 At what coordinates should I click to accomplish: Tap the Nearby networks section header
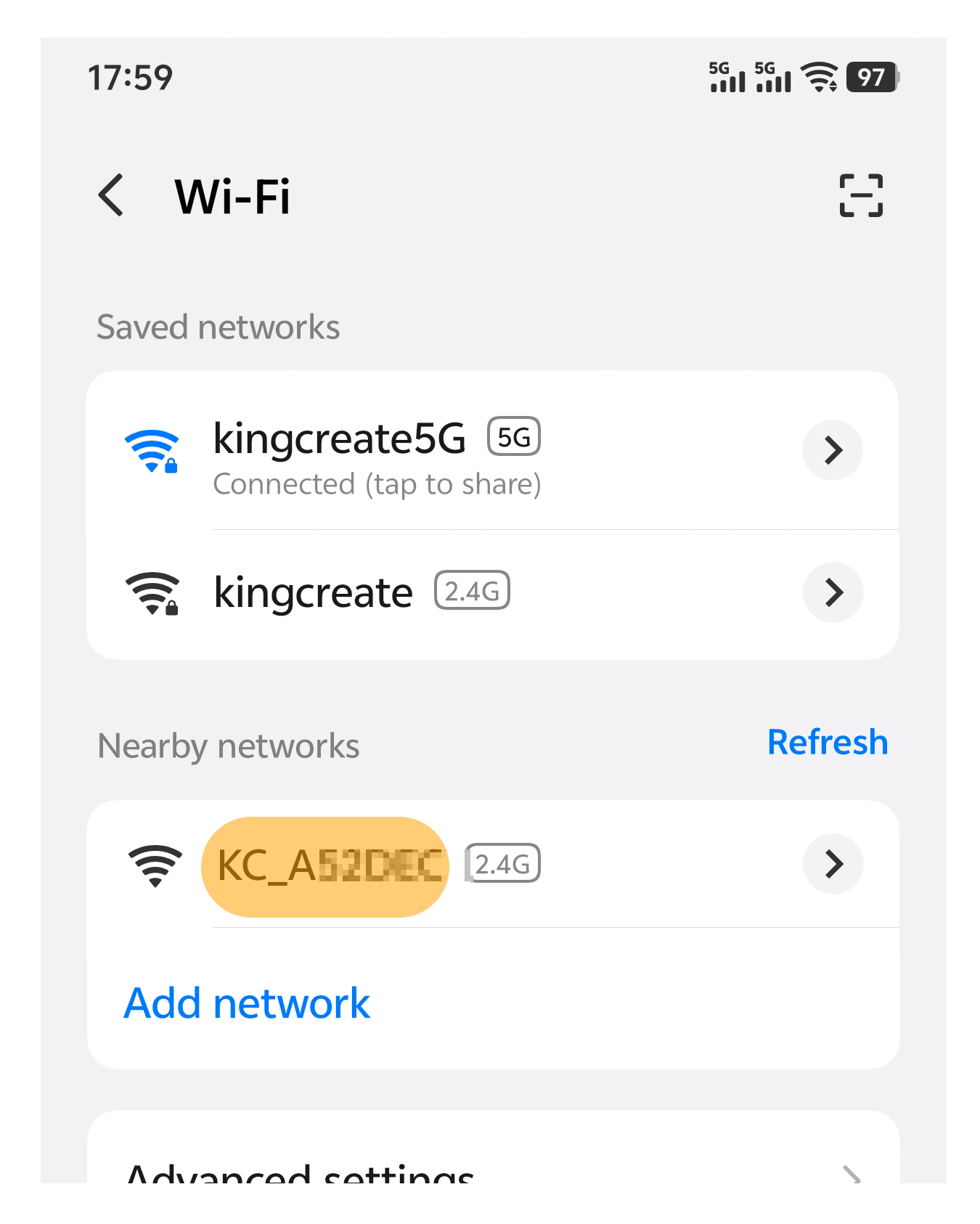pyautogui.click(x=228, y=745)
